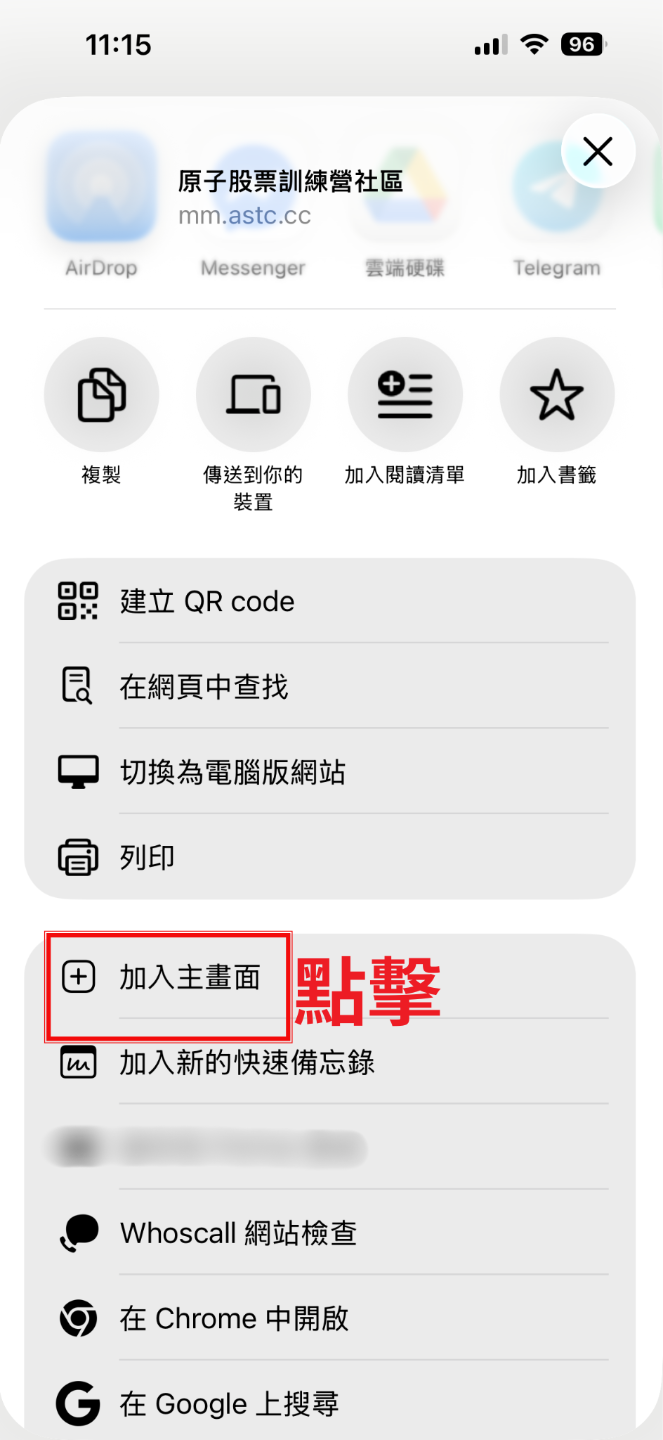Screen dimensions: 663x1440
Task: Close the share sheet
Action: point(598,152)
